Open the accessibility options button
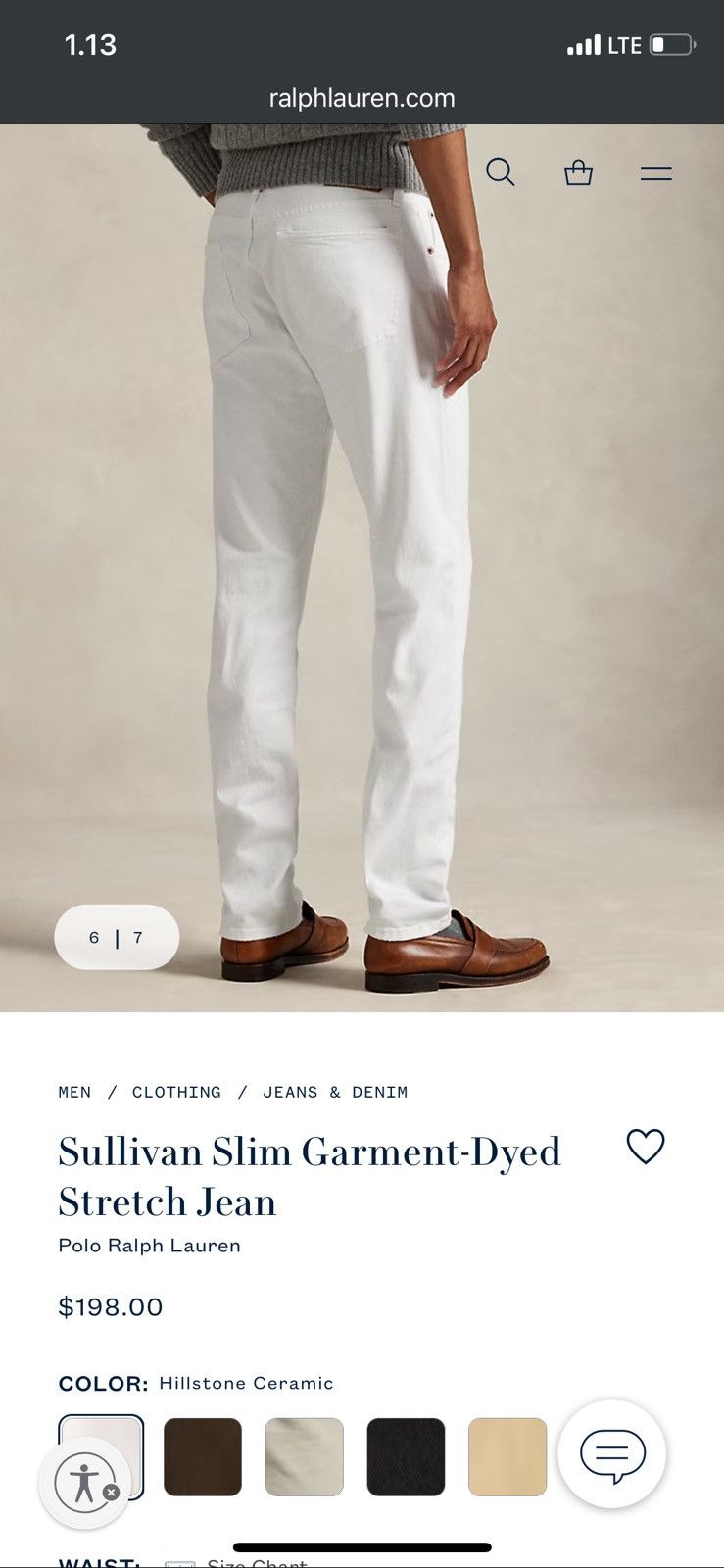Screen dimensions: 724x1568 coord(84,1484)
